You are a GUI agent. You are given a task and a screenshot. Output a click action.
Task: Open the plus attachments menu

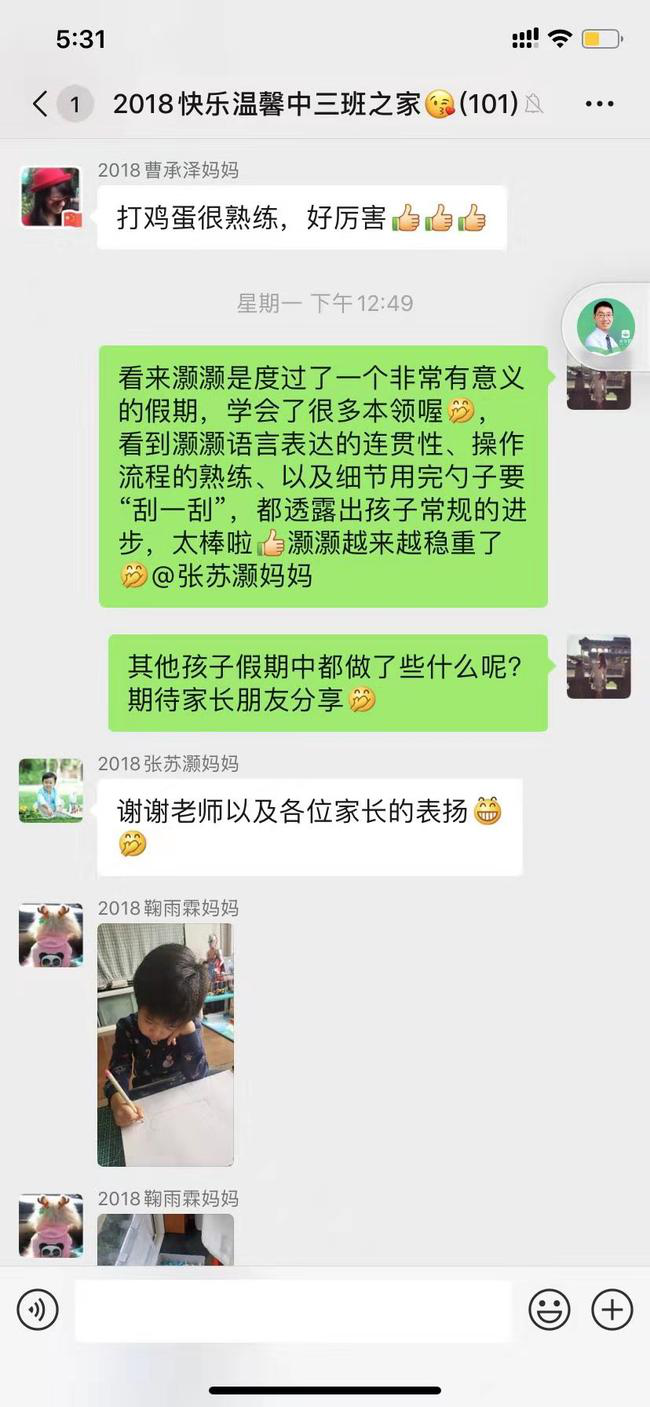pos(612,1309)
